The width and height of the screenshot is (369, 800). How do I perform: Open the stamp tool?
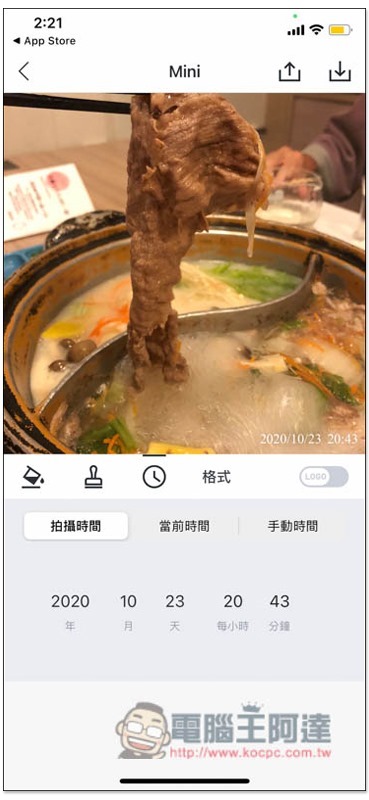[x=93, y=478]
